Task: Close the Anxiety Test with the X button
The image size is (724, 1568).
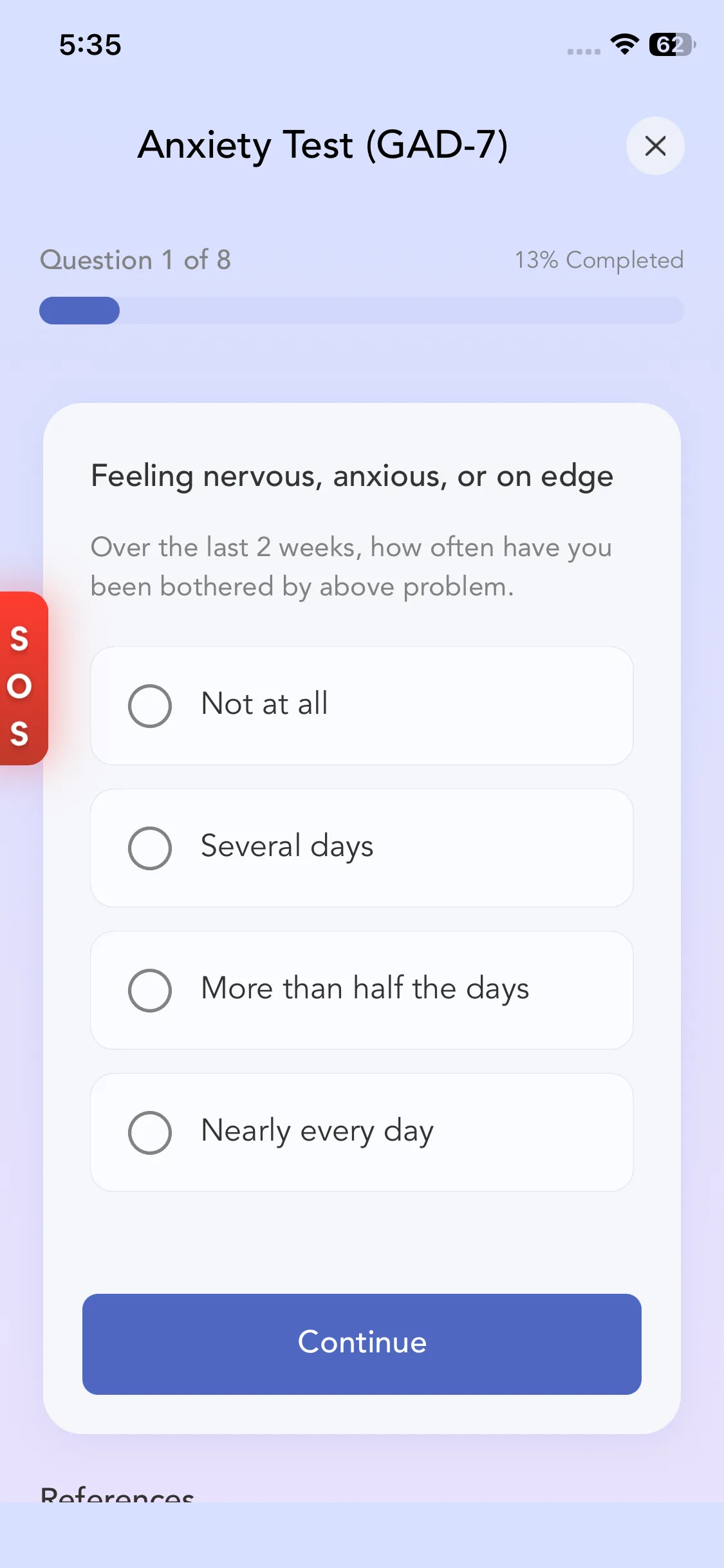Action: (x=655, y=146)
